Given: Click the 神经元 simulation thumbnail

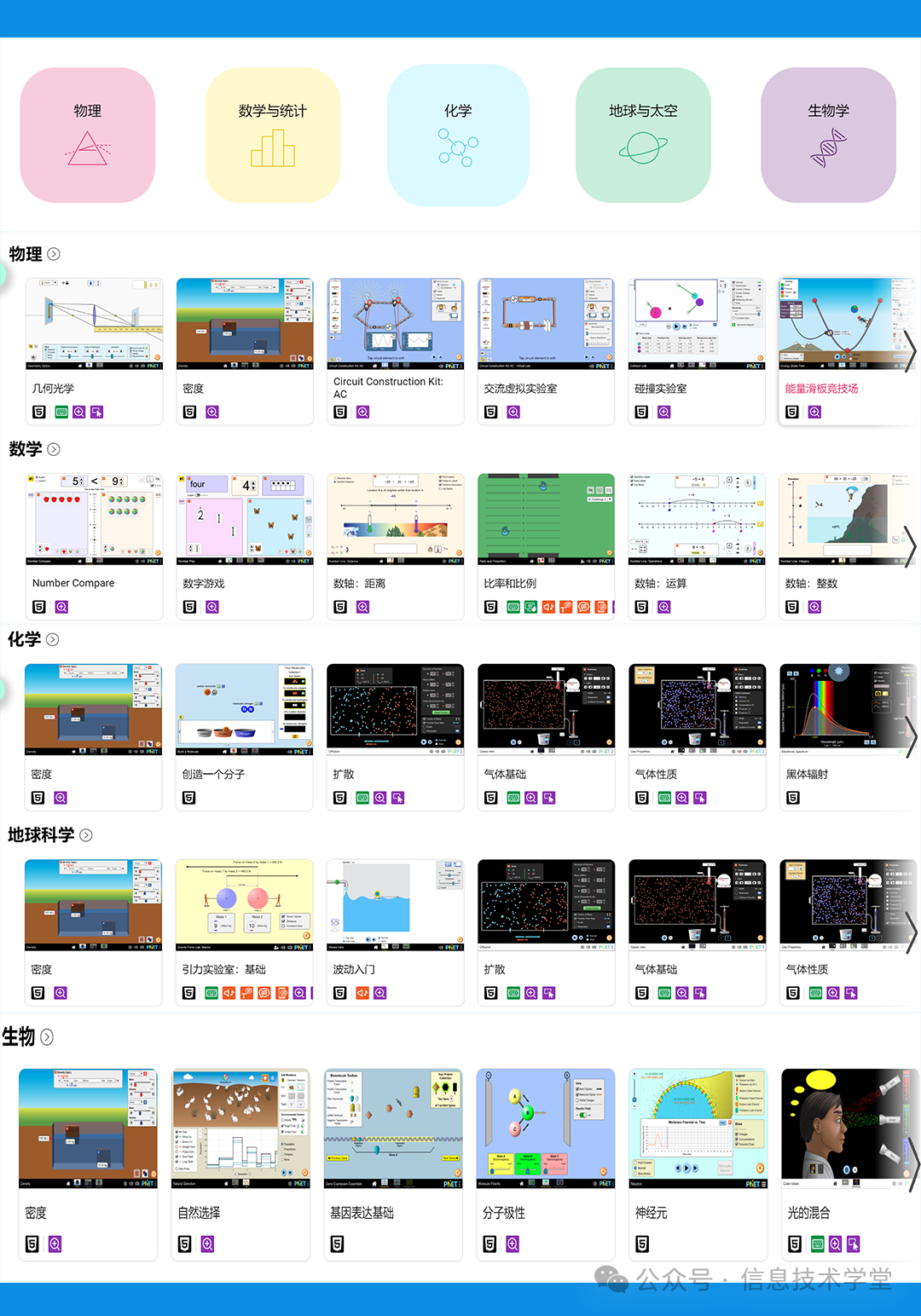Looking at the screenshot, I should tap(698, 1125).
